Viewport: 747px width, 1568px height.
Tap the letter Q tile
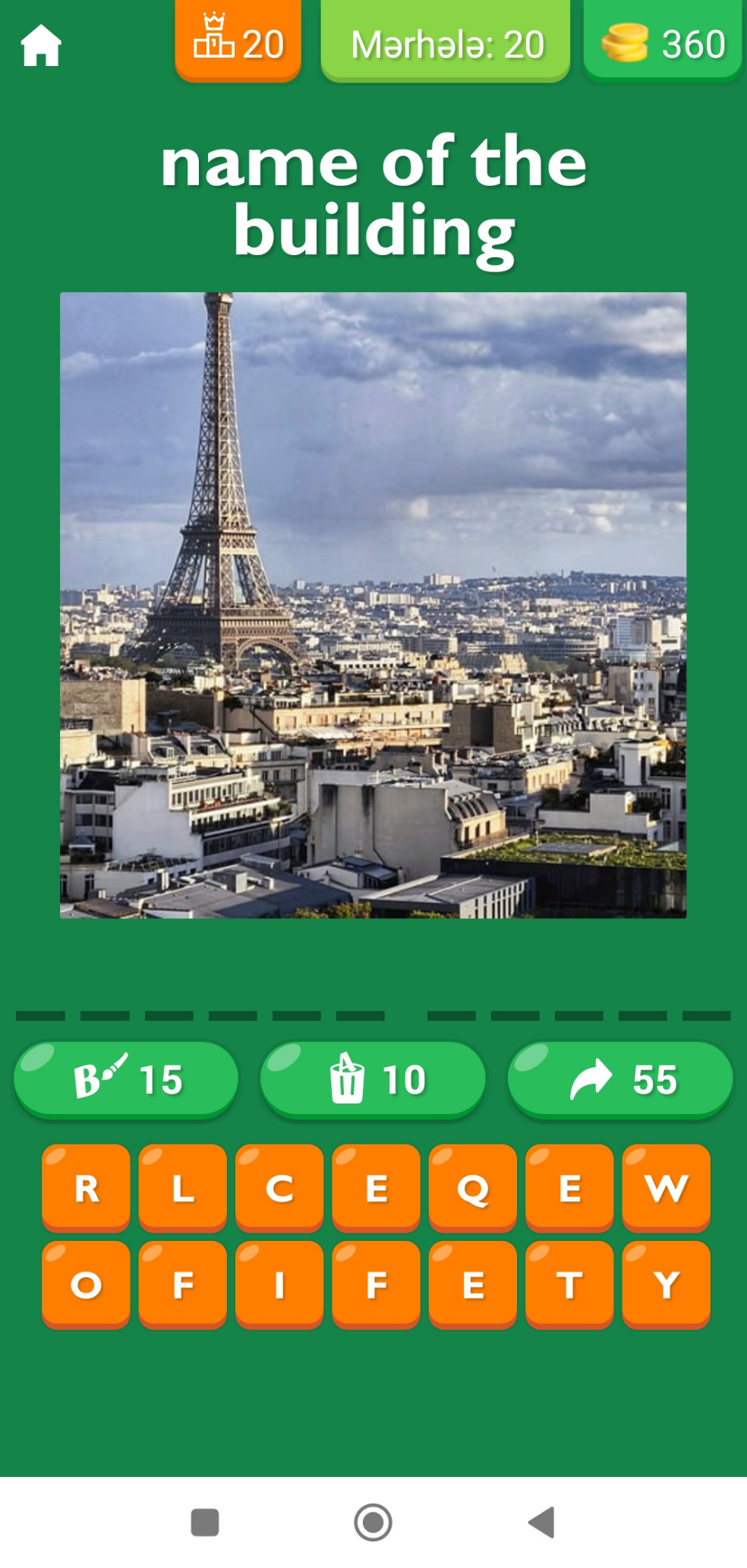click(473, 1188)
